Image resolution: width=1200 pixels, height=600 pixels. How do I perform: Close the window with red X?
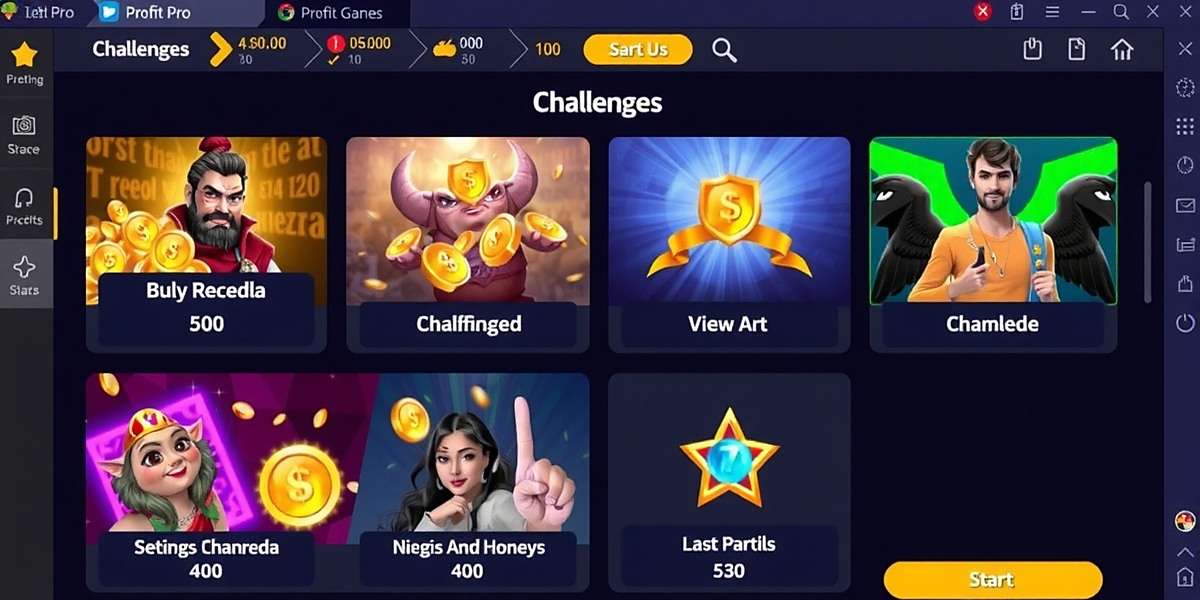click(x=983, y=12)
